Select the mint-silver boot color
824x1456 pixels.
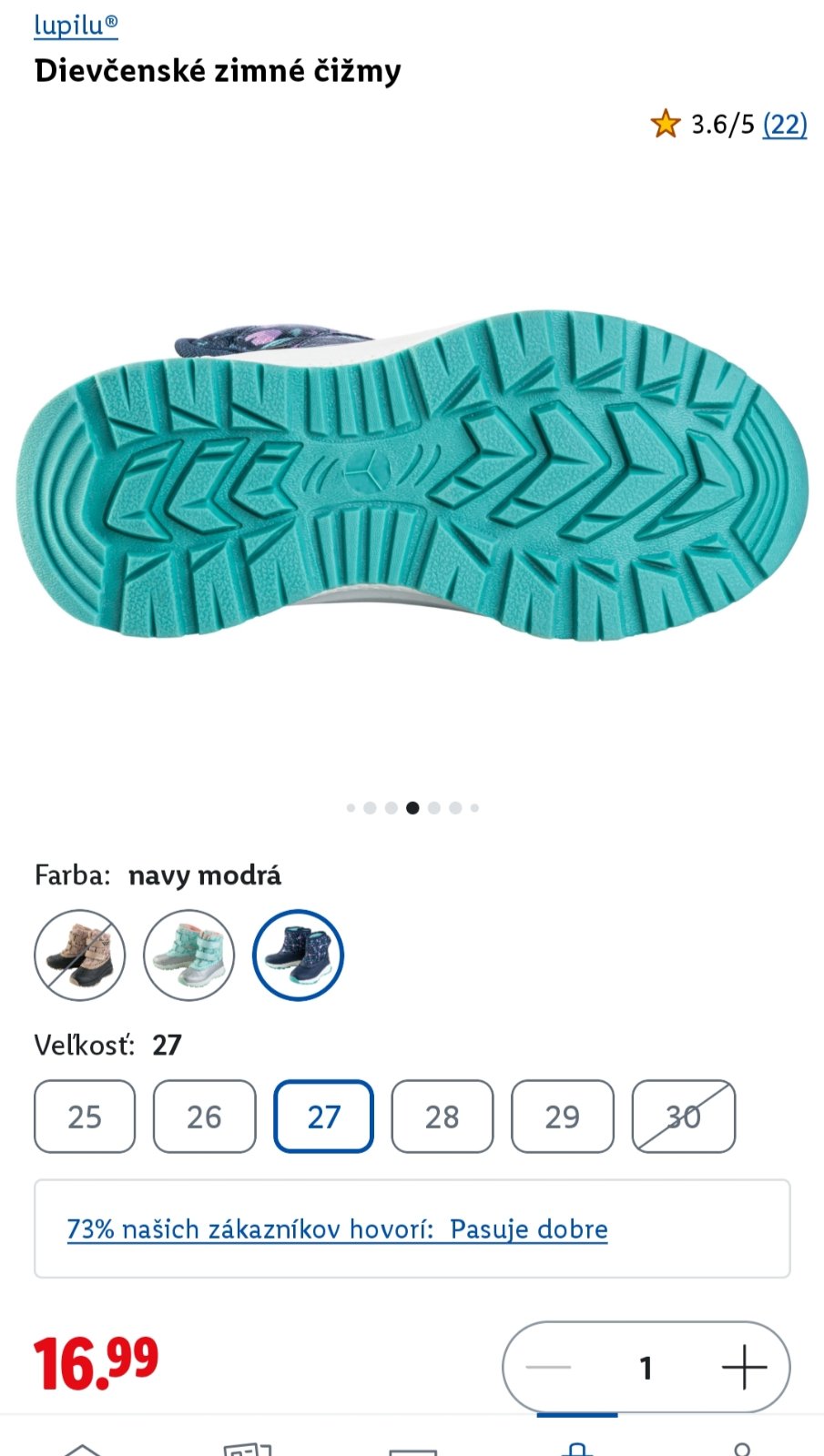[x=189, y=955]
